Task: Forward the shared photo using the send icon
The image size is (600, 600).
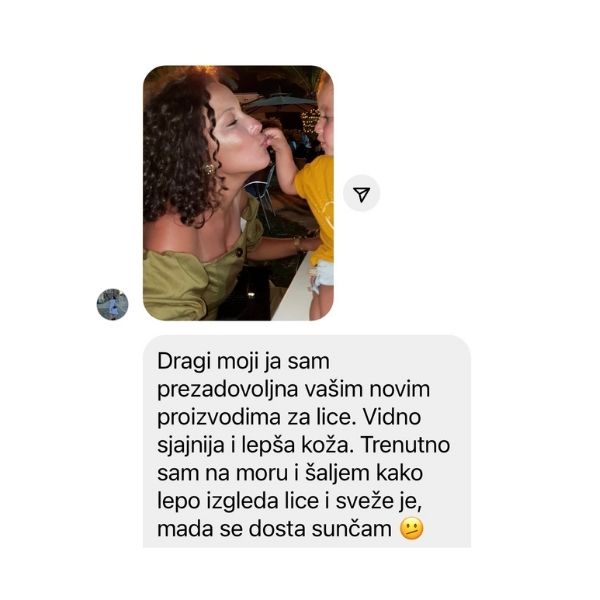Action: coord(361,194)
